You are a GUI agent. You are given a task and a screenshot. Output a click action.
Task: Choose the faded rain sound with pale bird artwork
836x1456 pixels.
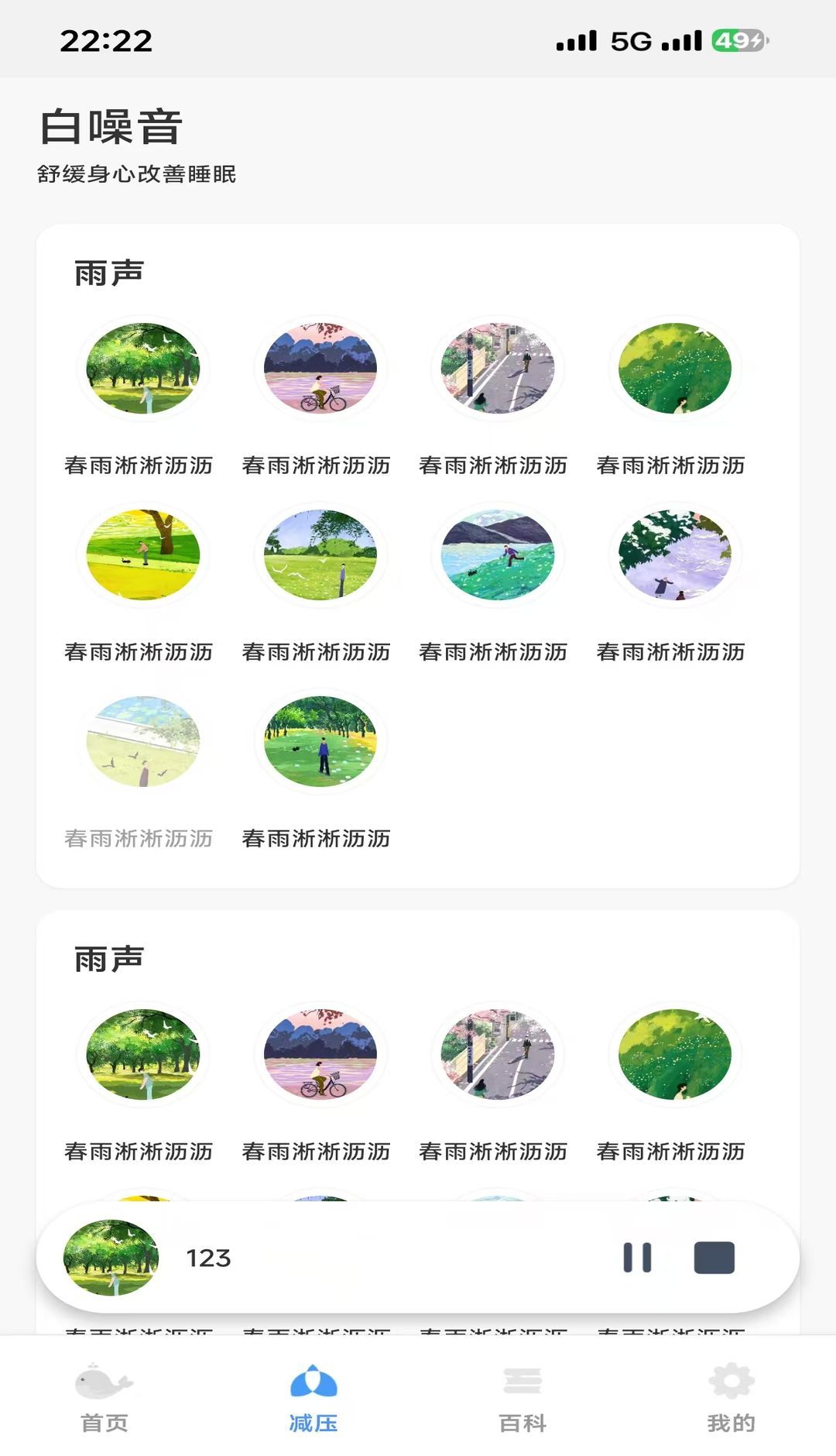pyautogui.click(x=143, y=742)
